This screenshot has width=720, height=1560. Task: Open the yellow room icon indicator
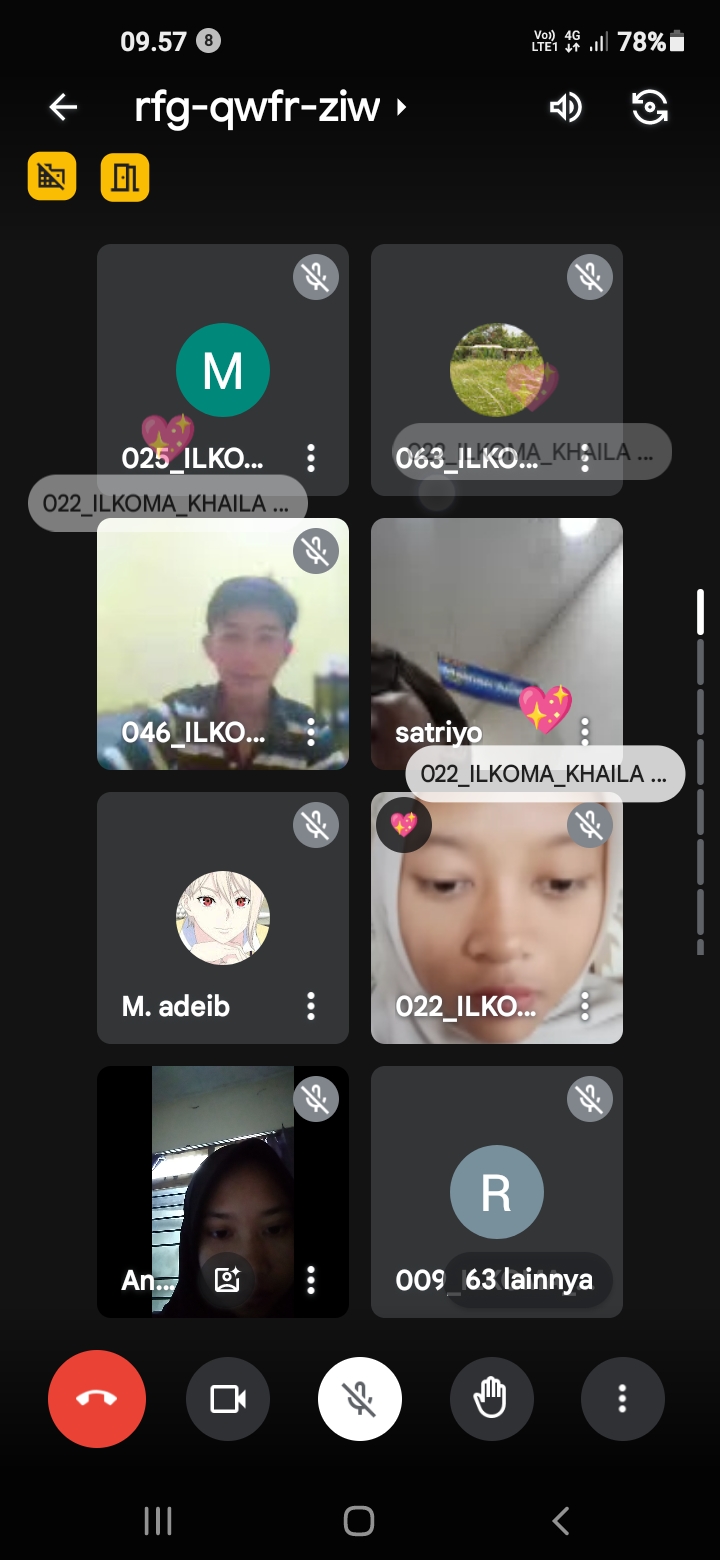click(125, 178)
